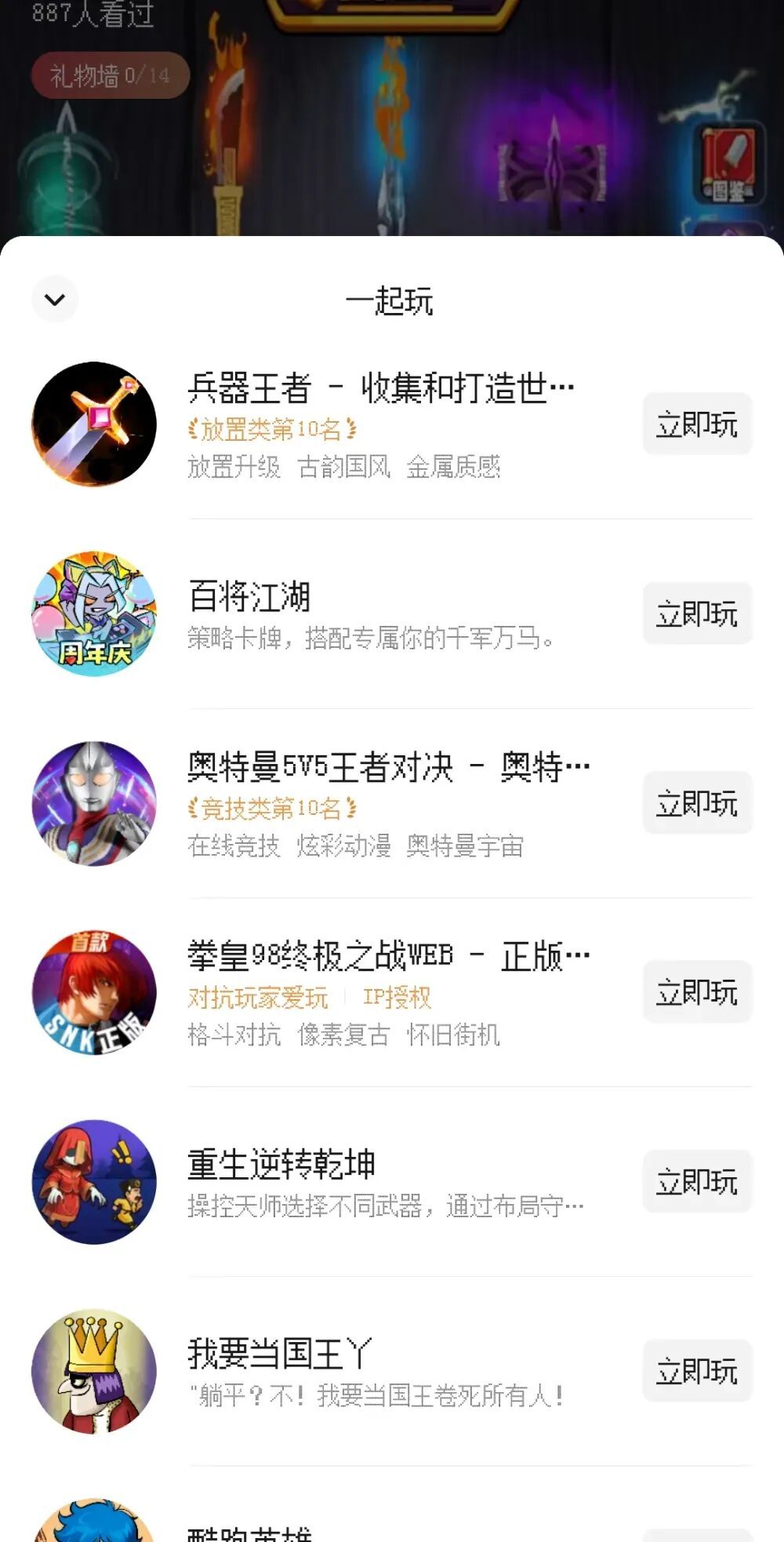Collapse the 一起玩 panel with the chevron
This screenshot has height=1542, width=784.
click(54, 299)
